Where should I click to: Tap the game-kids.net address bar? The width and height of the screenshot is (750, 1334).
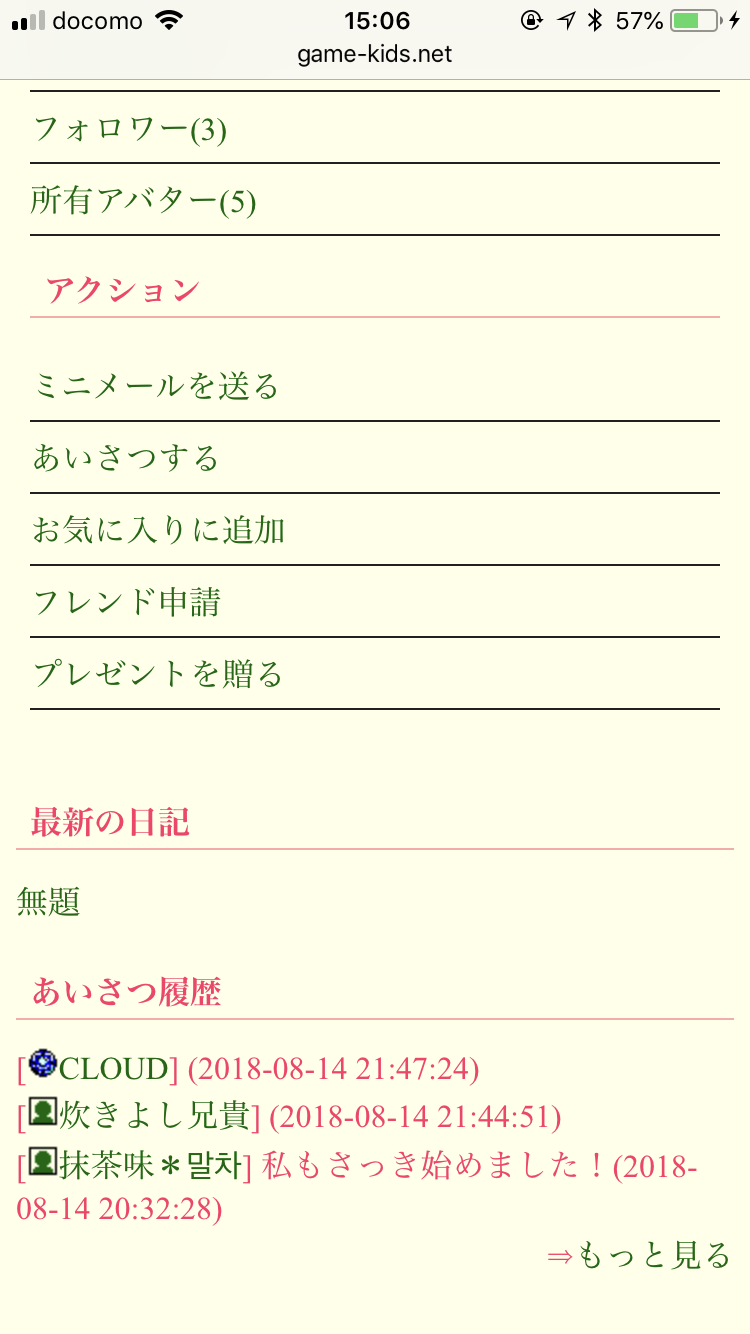[x=375, y=54]
